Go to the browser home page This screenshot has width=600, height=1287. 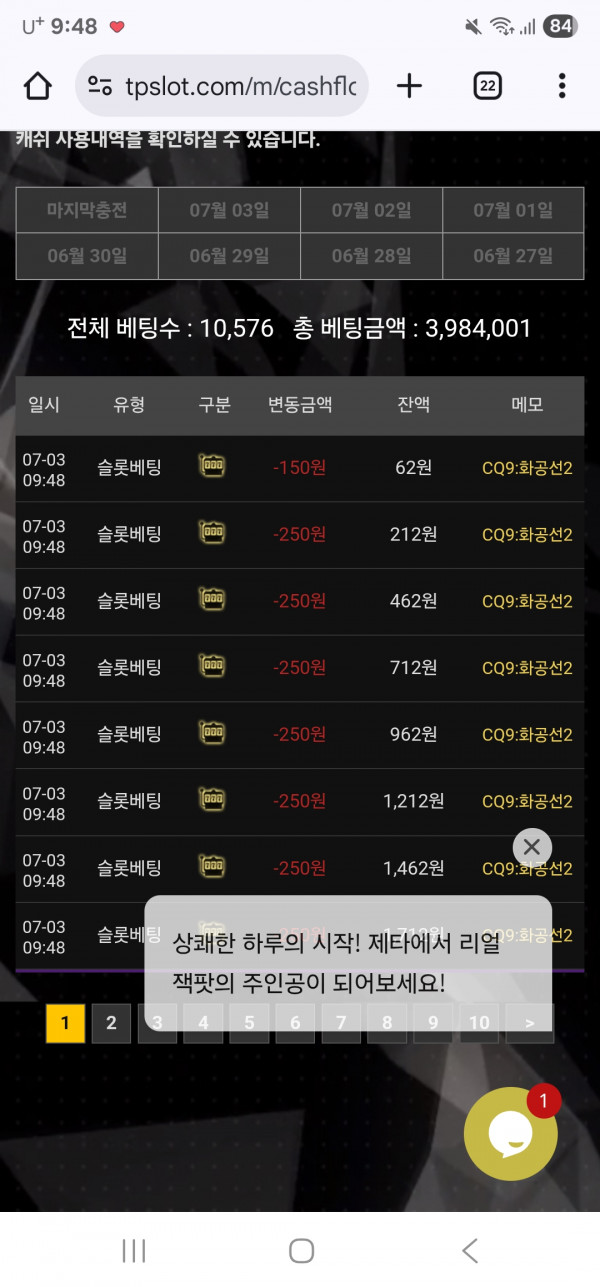[38, 86]
